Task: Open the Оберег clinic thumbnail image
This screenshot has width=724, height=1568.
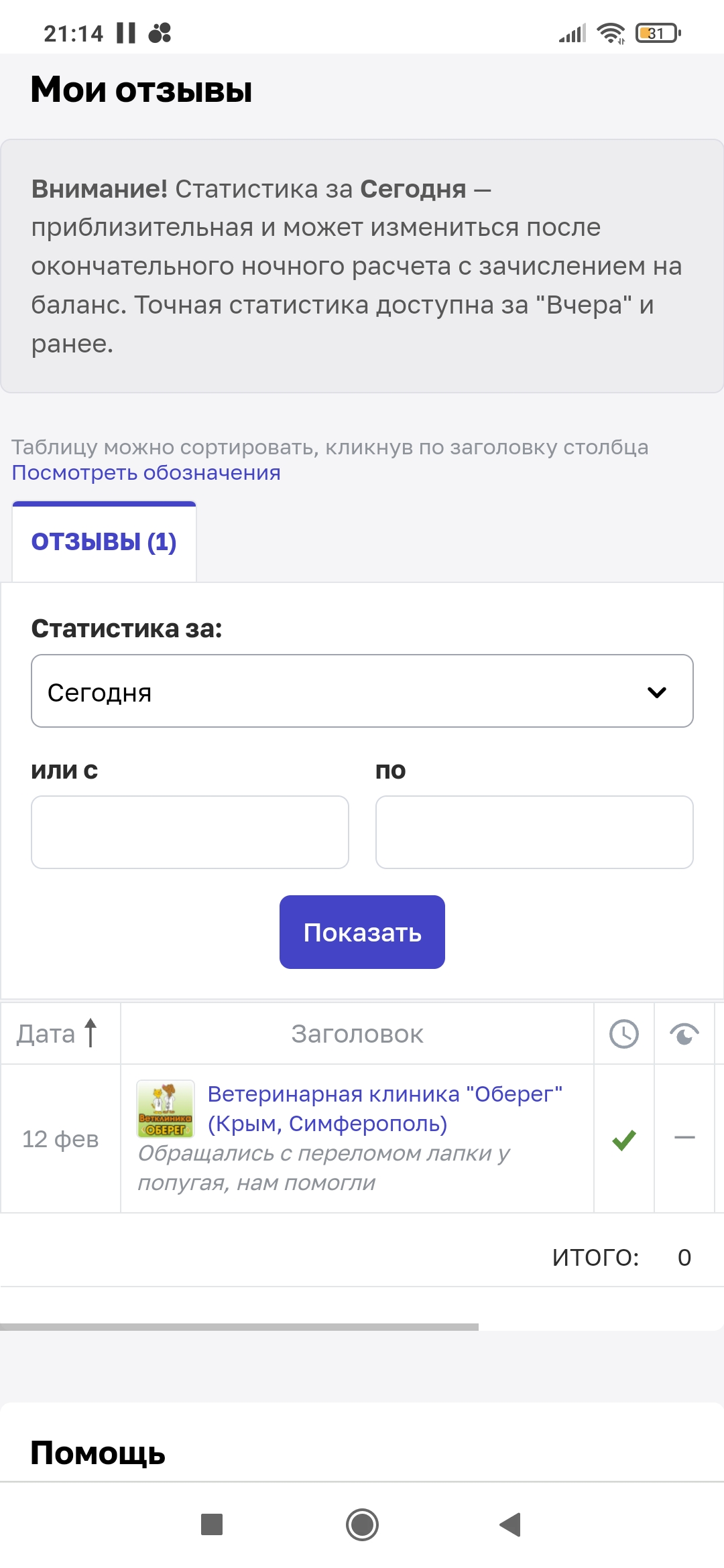Action: click(166, 1109)
